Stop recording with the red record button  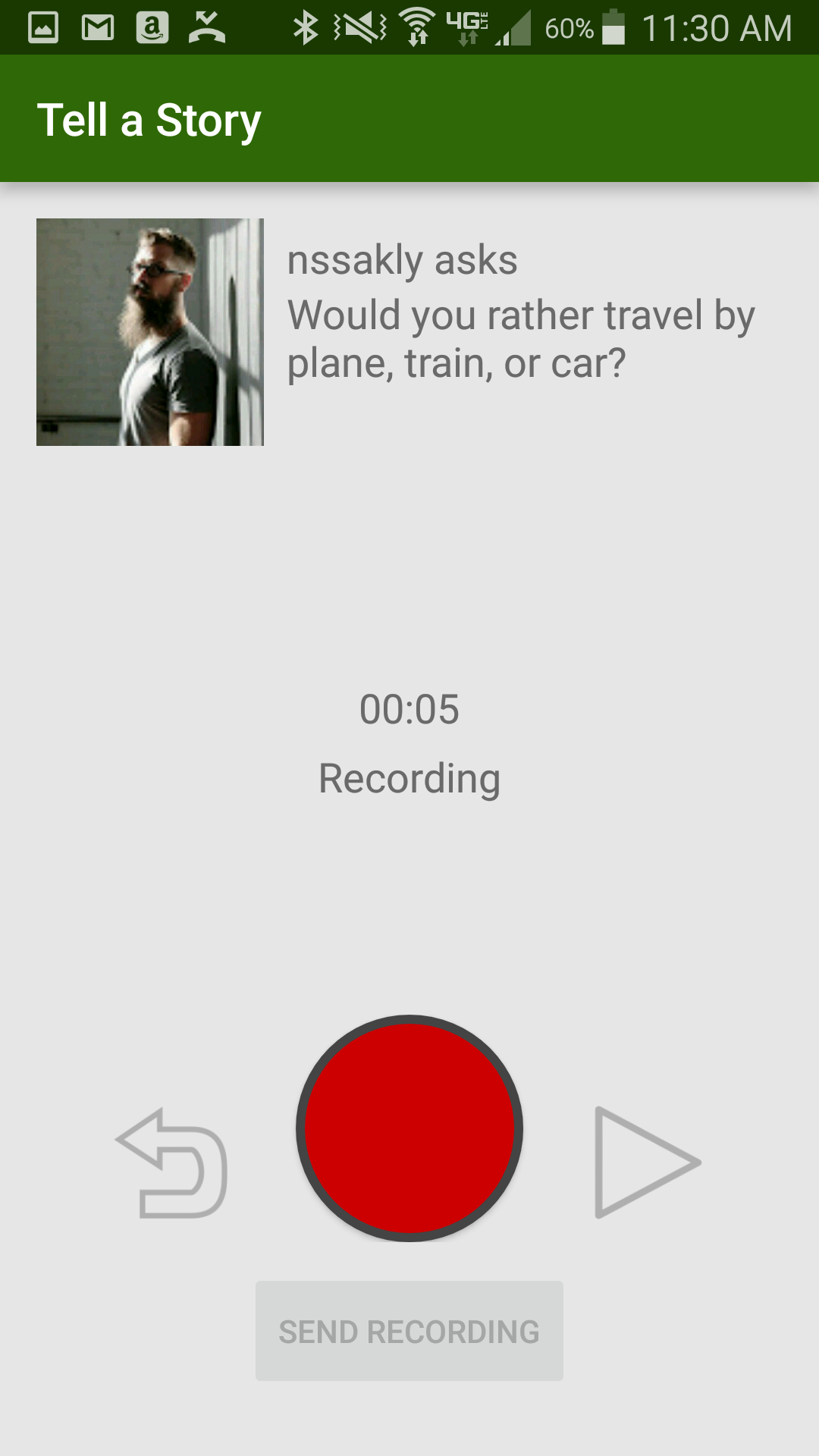click(x=409, y=1128)
